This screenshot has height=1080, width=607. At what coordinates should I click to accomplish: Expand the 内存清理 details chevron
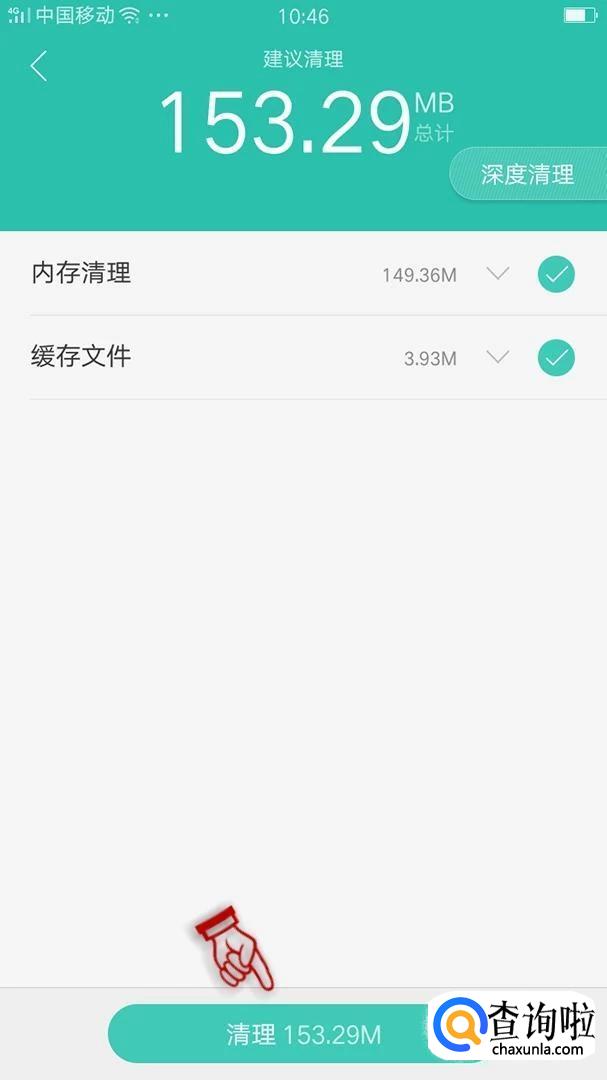(x=498, y=274)
